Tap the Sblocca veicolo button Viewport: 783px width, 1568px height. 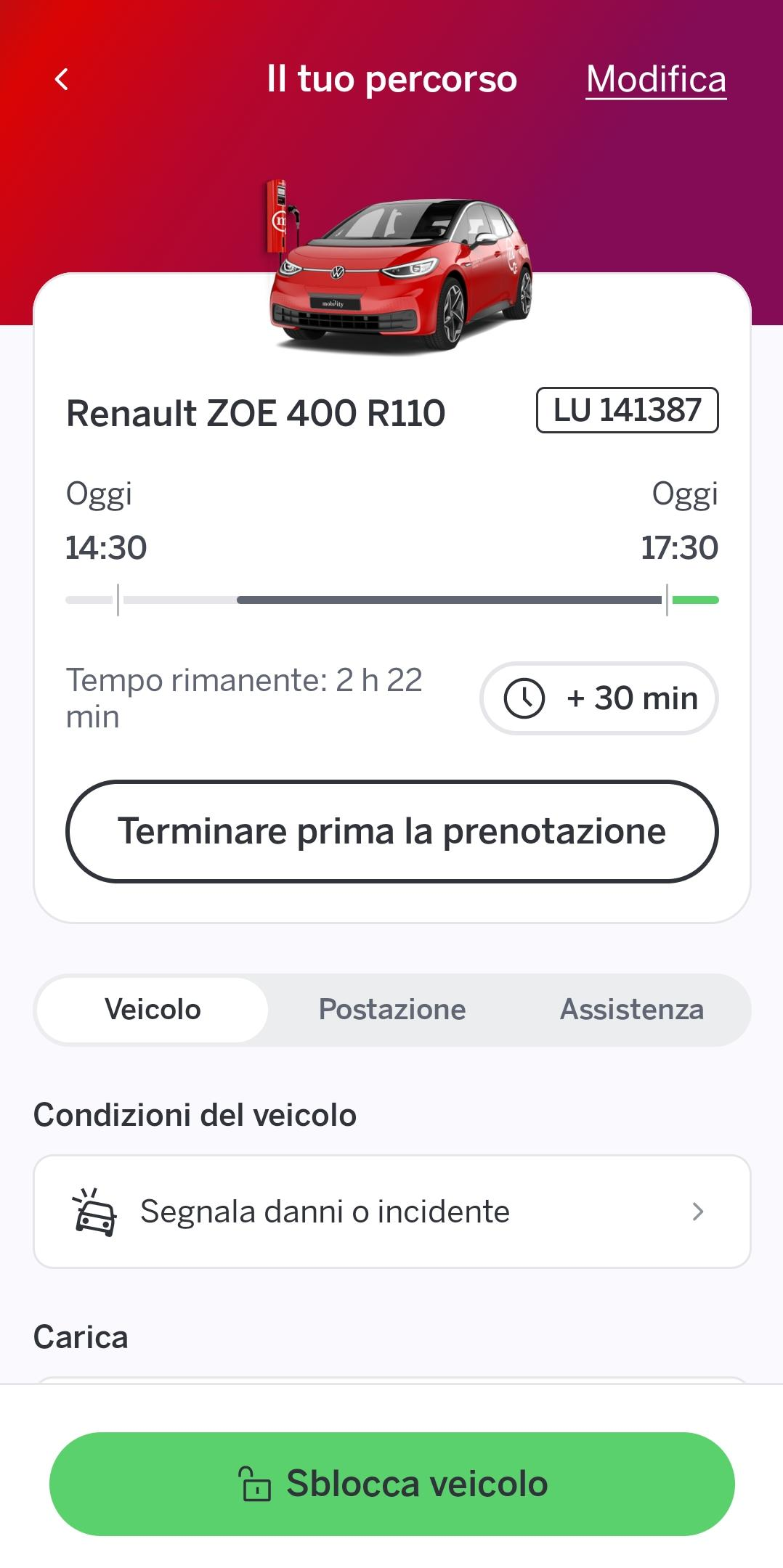click(392, 1484)
